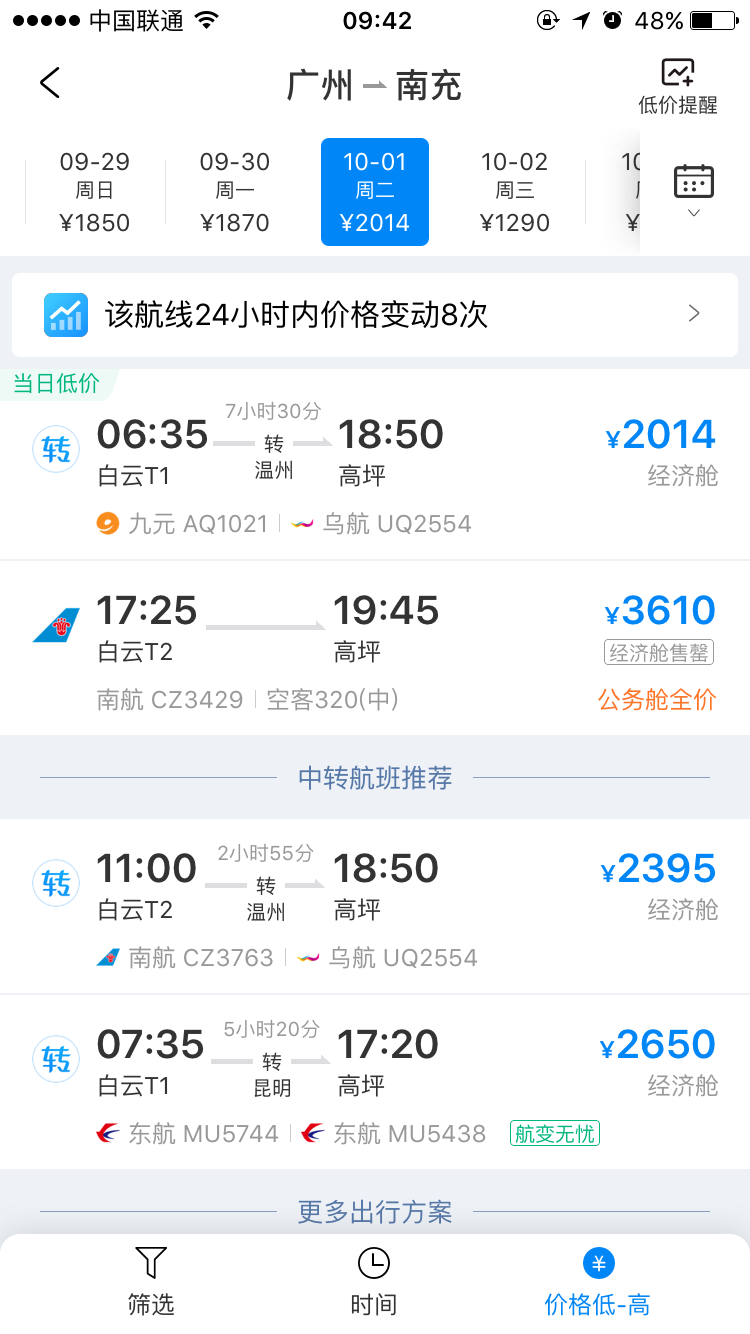Viewport: 750px width, 1334px height.
Task: View the 24-hour price change details banner
Action: point(375,315)
